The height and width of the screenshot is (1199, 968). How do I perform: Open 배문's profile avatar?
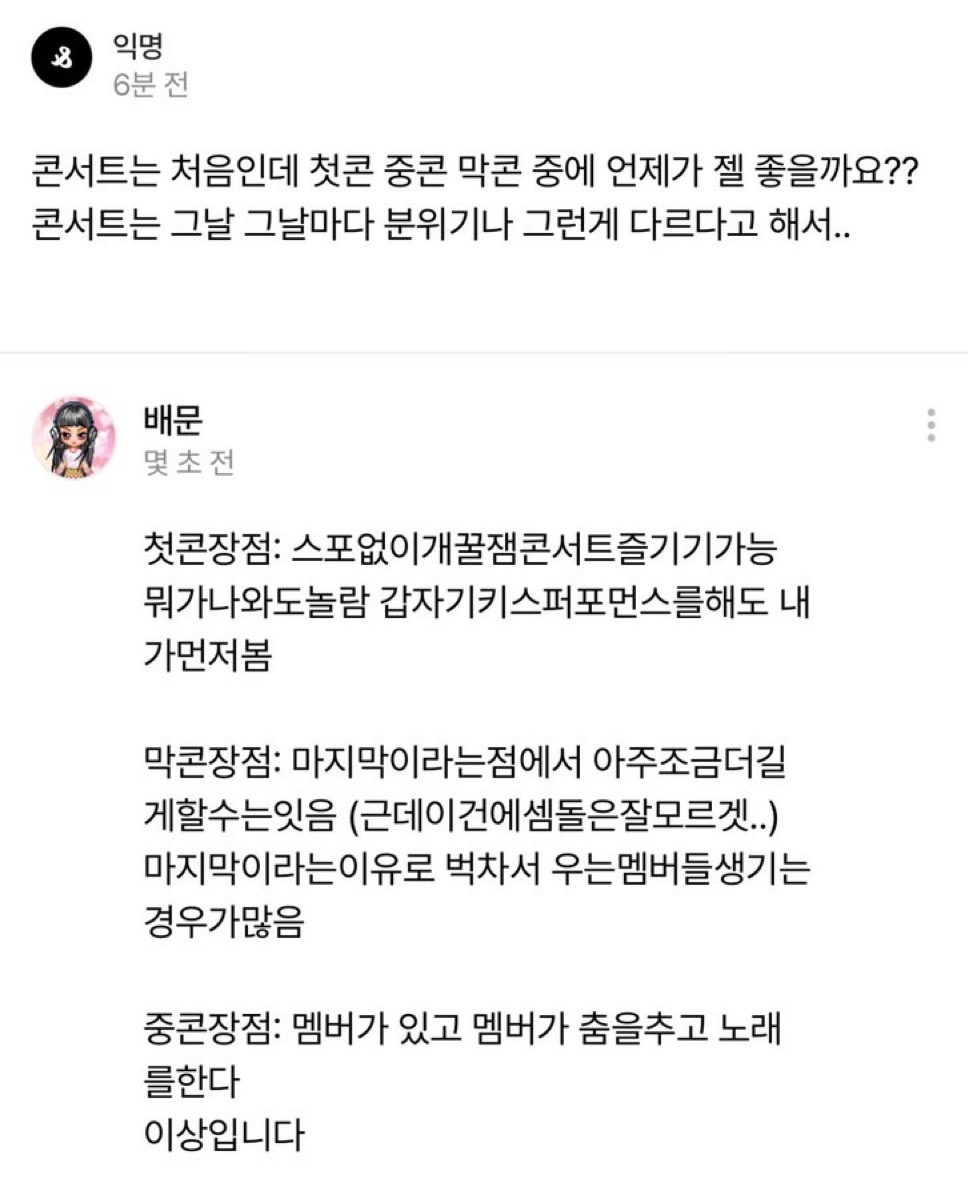point(74,437)
